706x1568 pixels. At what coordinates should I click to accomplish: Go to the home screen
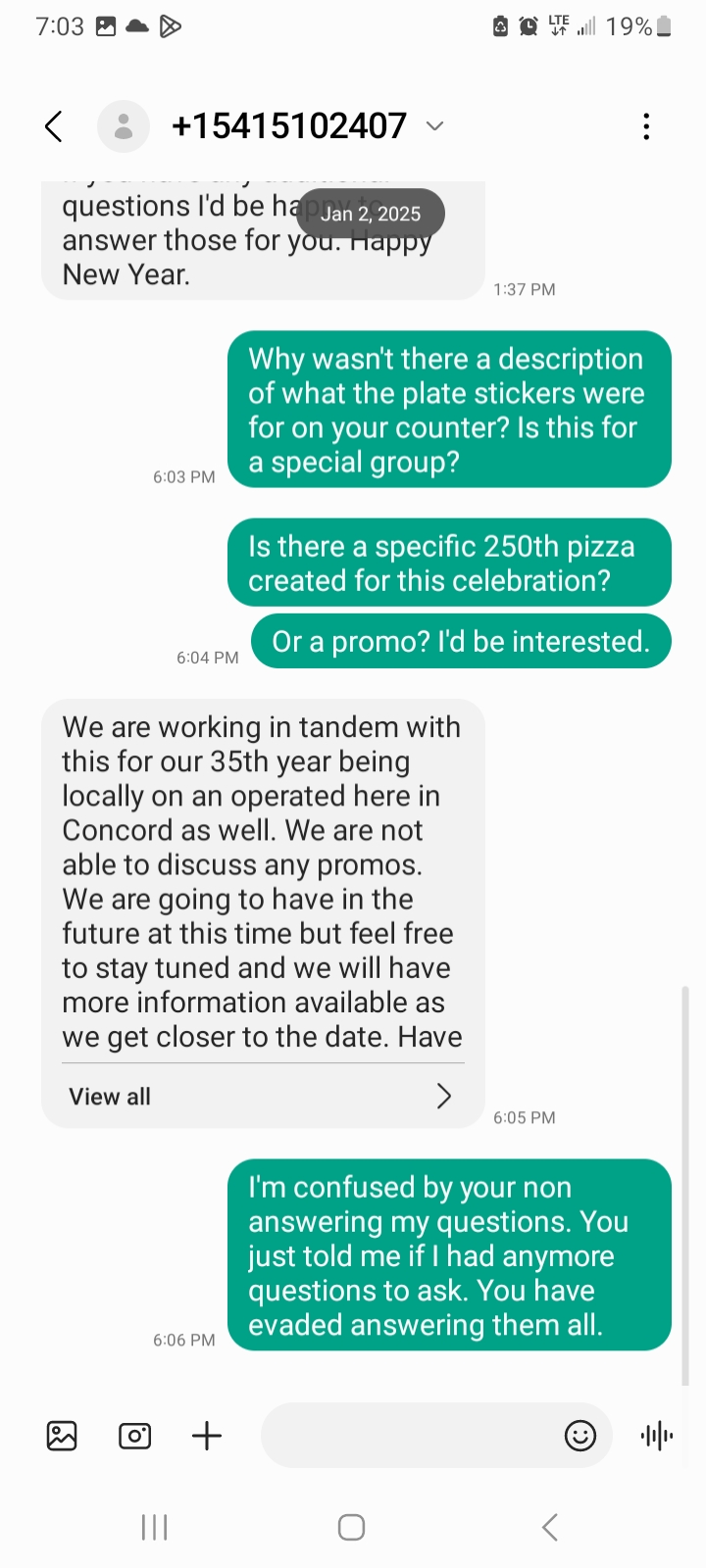click(x=352, y=1527)
